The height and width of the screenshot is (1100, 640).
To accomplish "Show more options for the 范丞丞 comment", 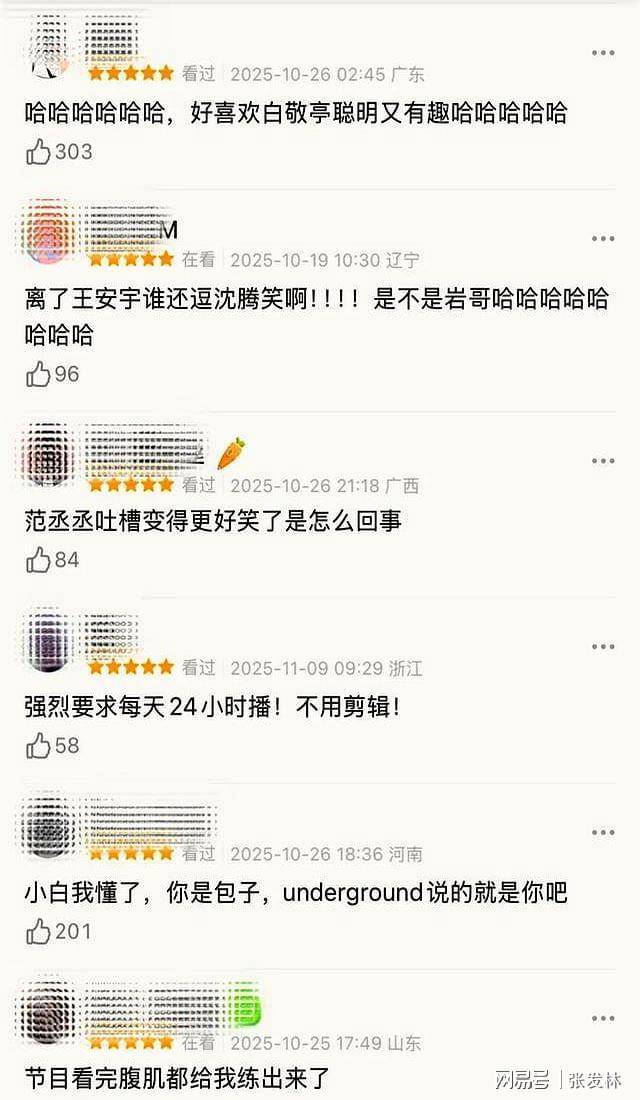I will click(602, 461).
